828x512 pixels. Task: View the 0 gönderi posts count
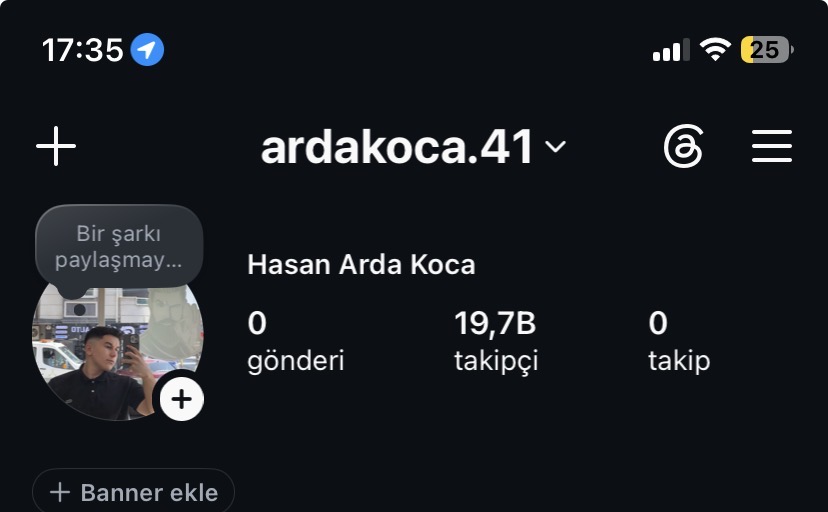[x=296, y=342]
